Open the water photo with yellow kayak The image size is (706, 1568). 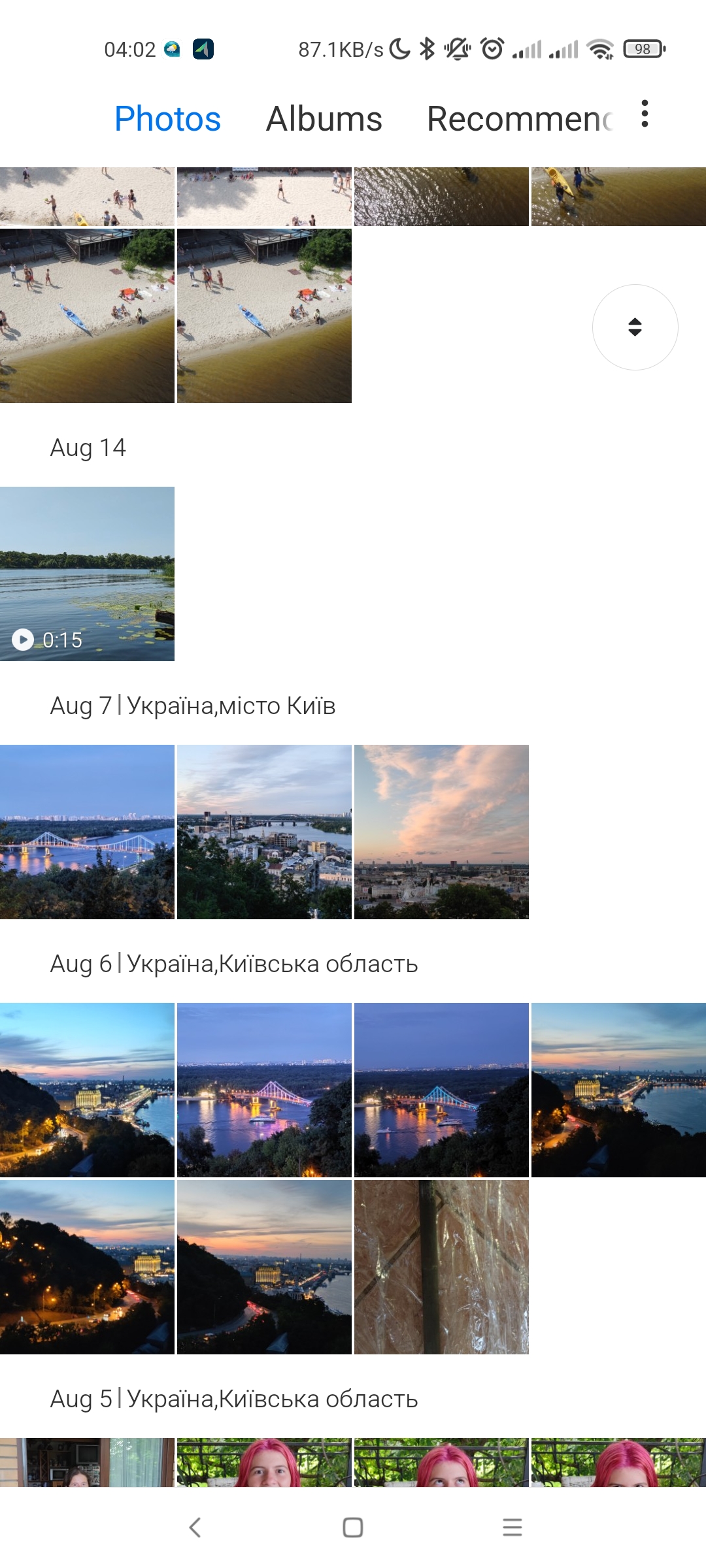pos(618,196)
